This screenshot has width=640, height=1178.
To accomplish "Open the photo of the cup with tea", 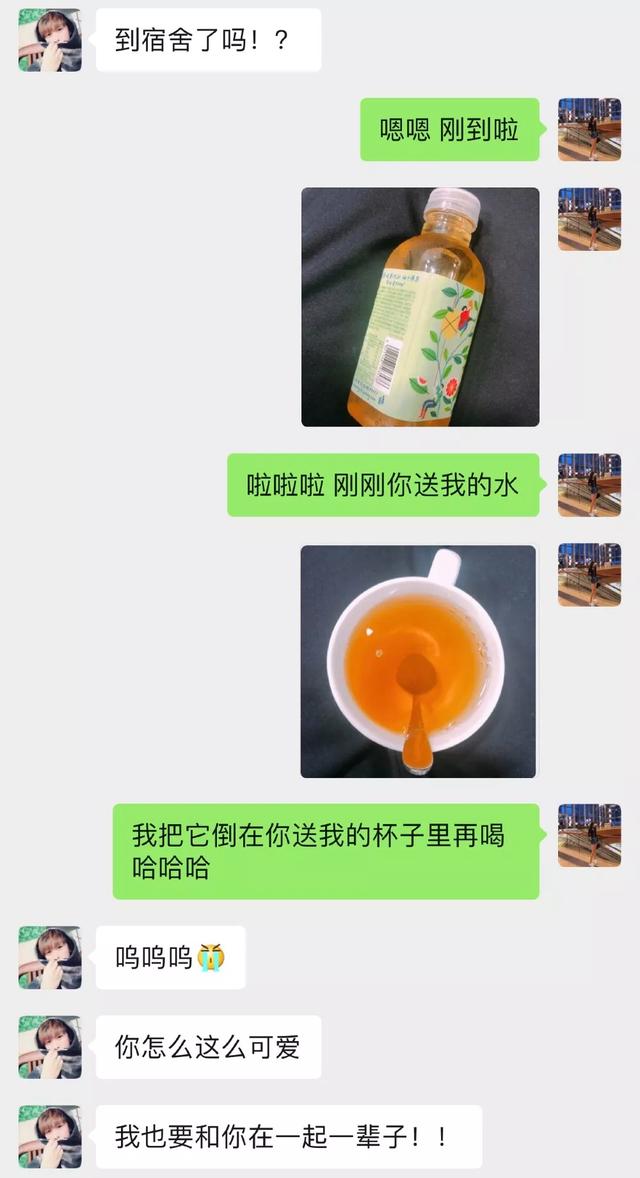I will point(418,661).
